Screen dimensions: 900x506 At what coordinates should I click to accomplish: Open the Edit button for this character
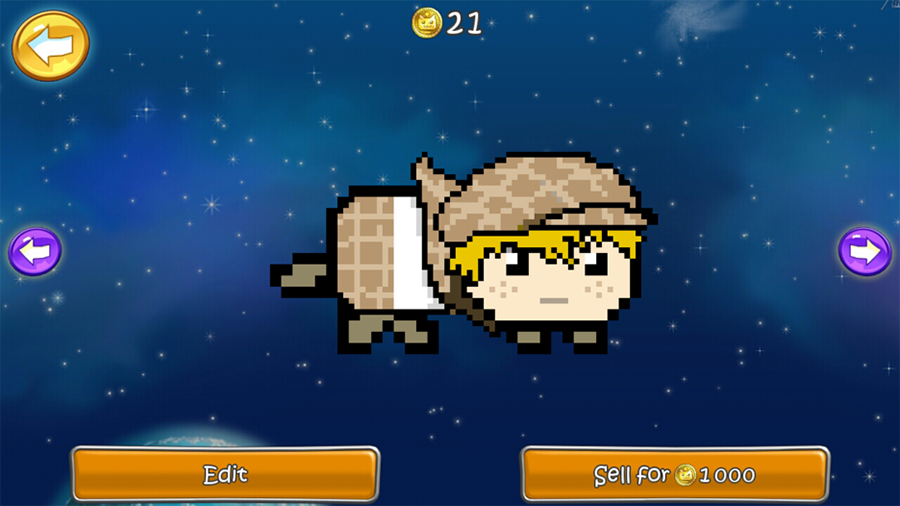225,474
